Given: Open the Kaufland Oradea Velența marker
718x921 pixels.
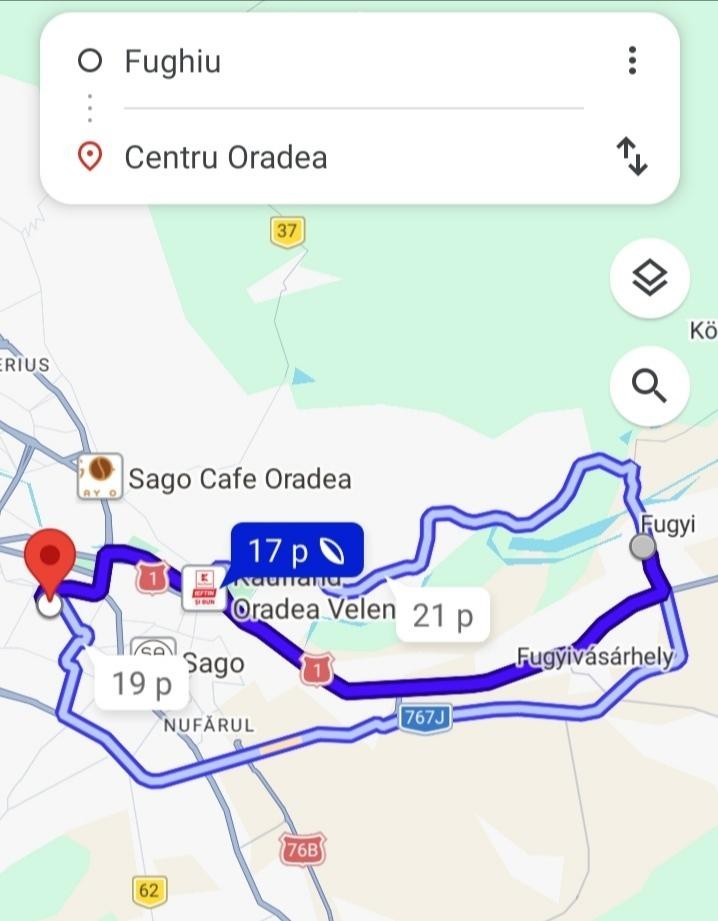Looking at the screenshot, I should point(204,589).
